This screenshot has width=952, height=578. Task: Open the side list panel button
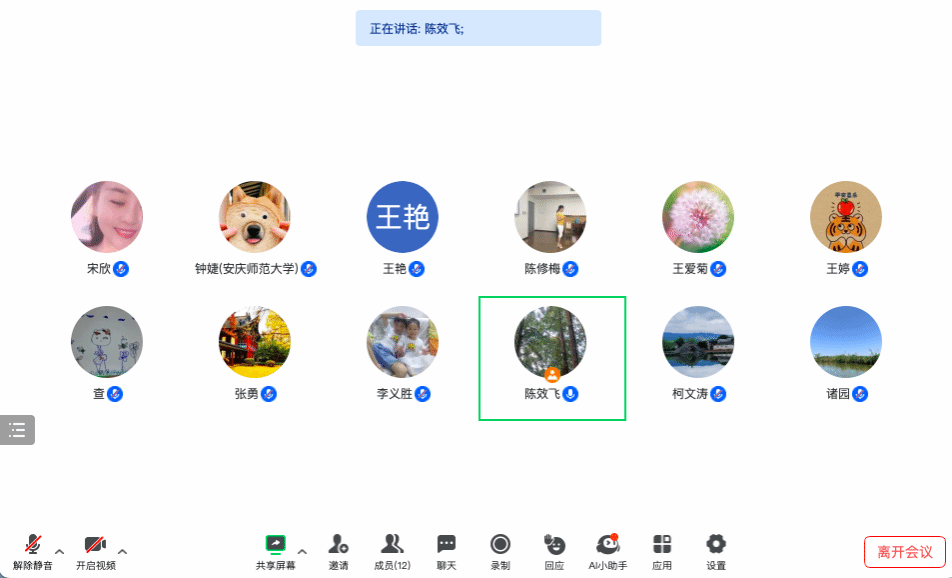point(17,430)
